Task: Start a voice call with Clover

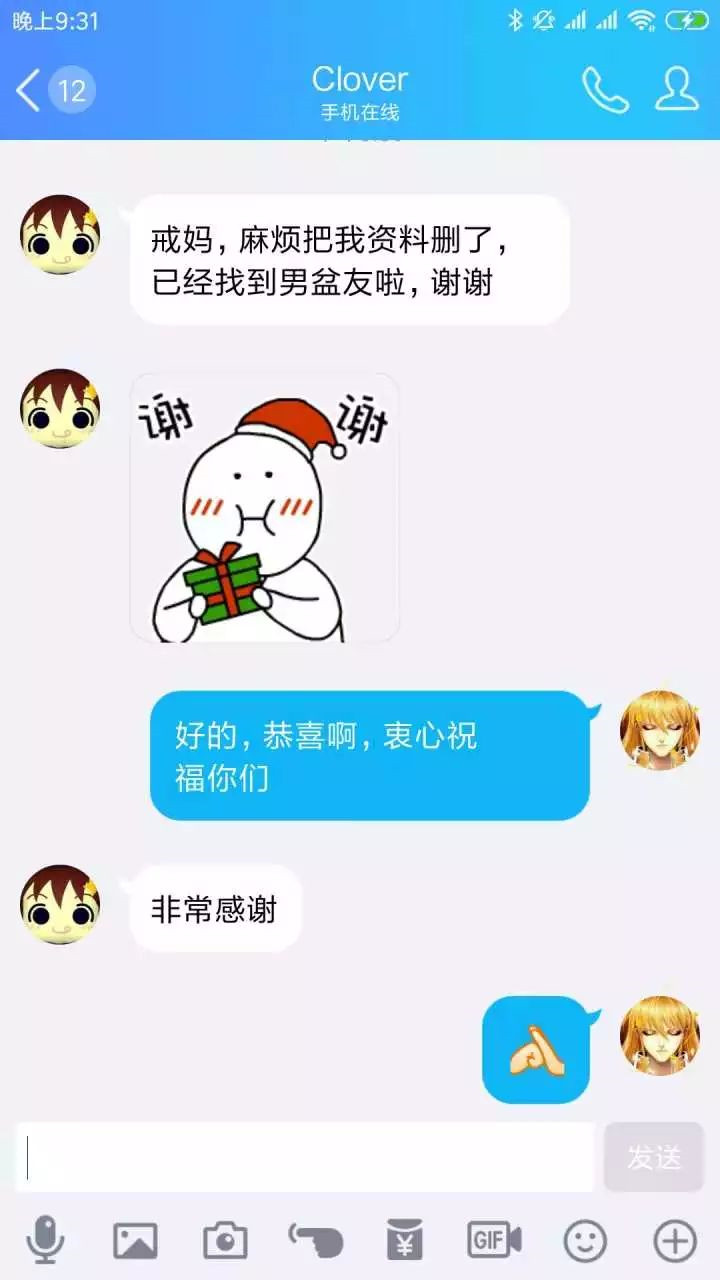Action: coord(605,90)
